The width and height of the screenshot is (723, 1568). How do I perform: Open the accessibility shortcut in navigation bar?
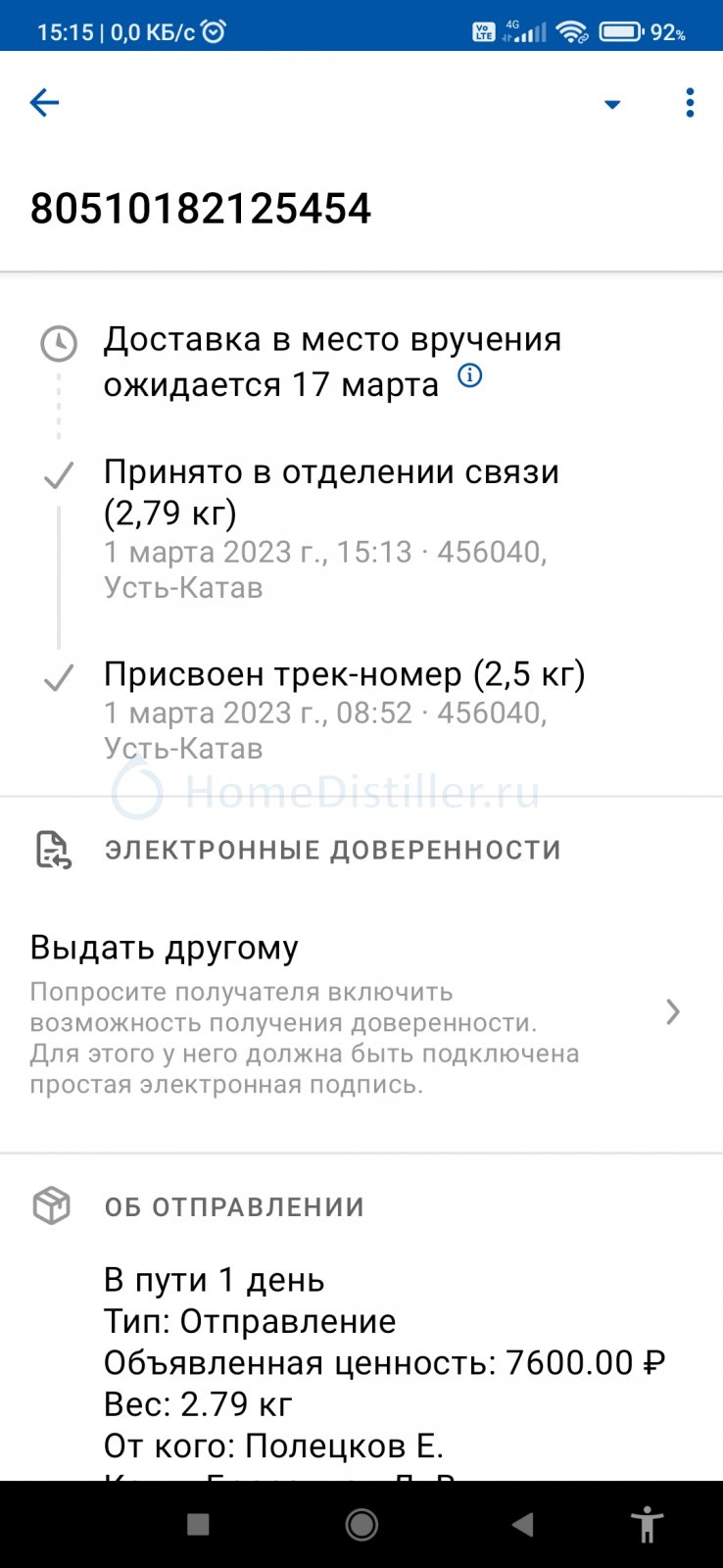(x=647, y=1524)
